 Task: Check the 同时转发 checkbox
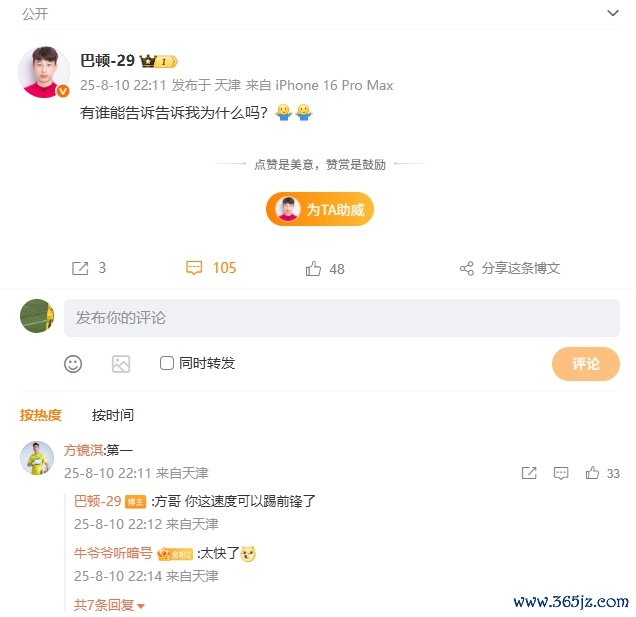click(167, 363)
